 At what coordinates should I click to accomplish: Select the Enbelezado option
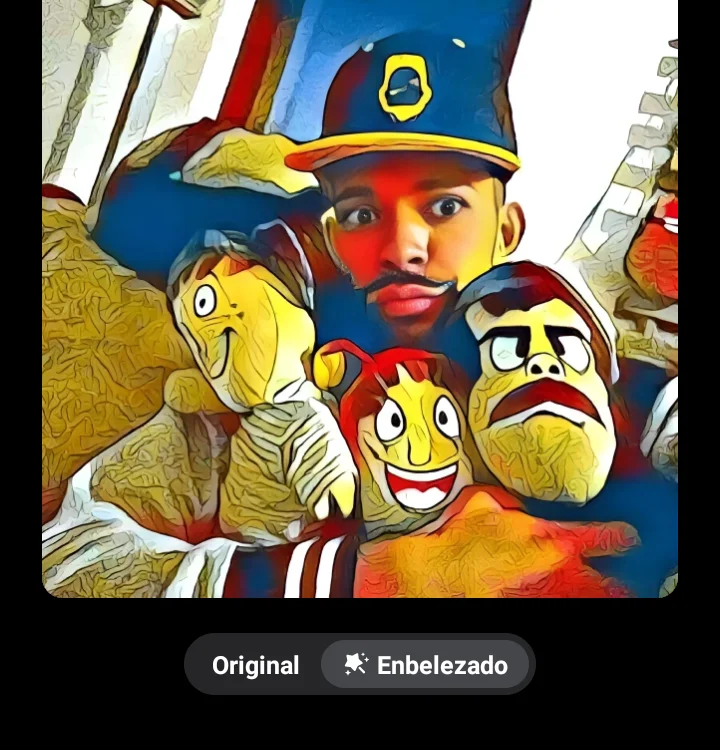tap(426, 665)
